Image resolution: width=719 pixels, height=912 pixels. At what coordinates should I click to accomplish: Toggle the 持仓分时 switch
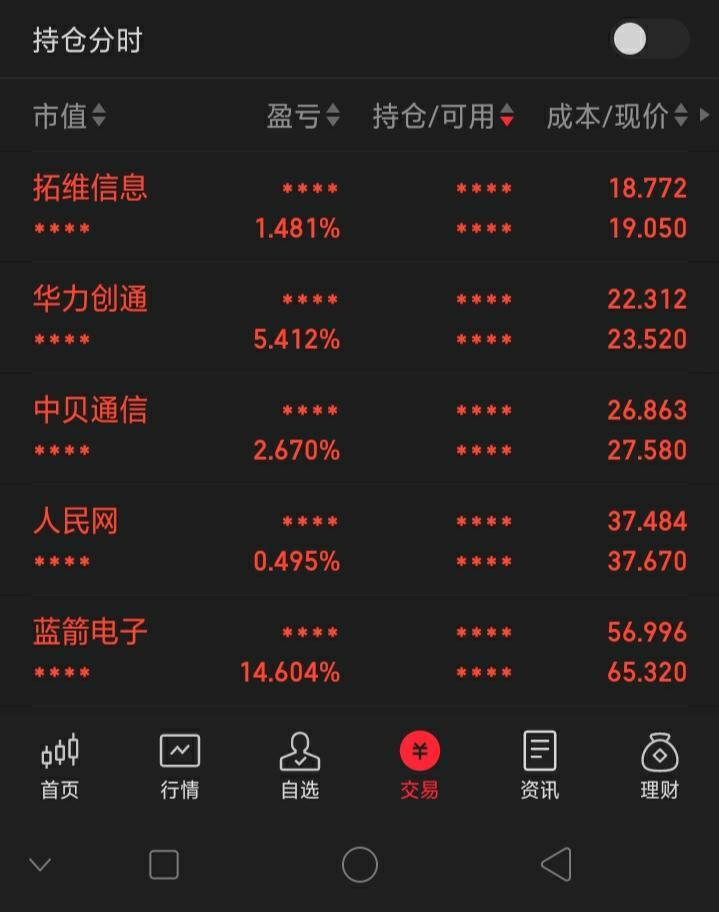click(x=649, y=40)
